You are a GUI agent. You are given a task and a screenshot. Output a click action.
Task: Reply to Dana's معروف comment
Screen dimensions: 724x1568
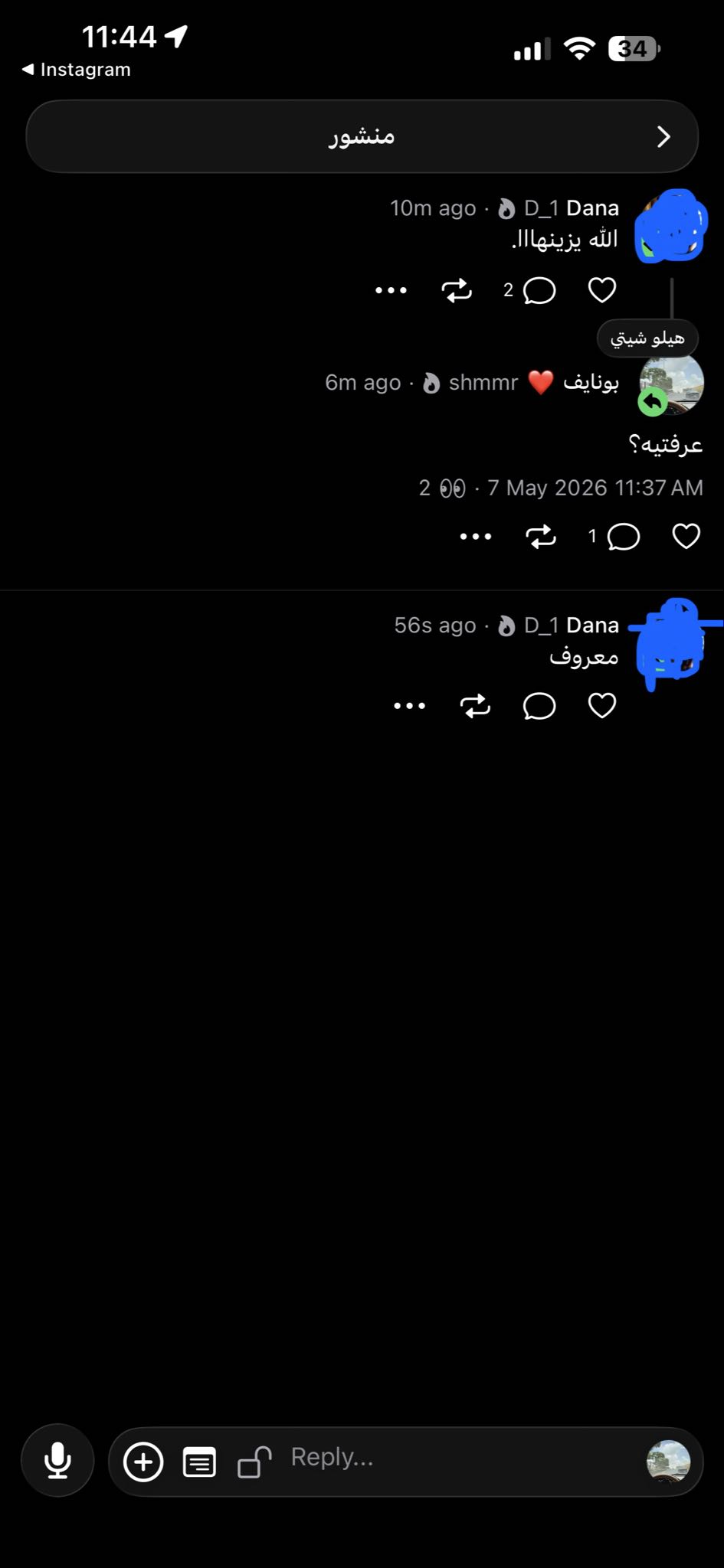tap(539, 706)
